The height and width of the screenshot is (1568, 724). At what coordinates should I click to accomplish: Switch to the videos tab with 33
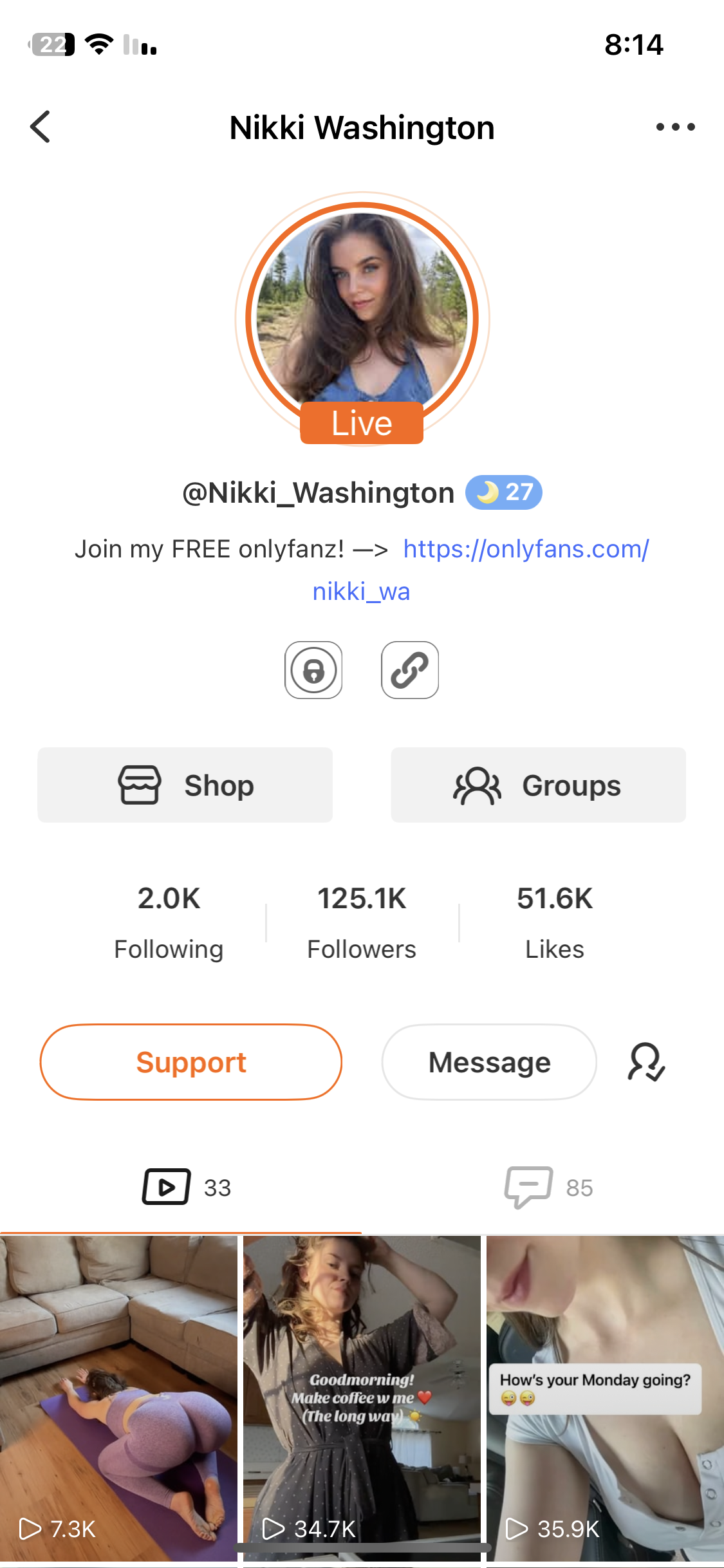click(x=185, y=1187)
